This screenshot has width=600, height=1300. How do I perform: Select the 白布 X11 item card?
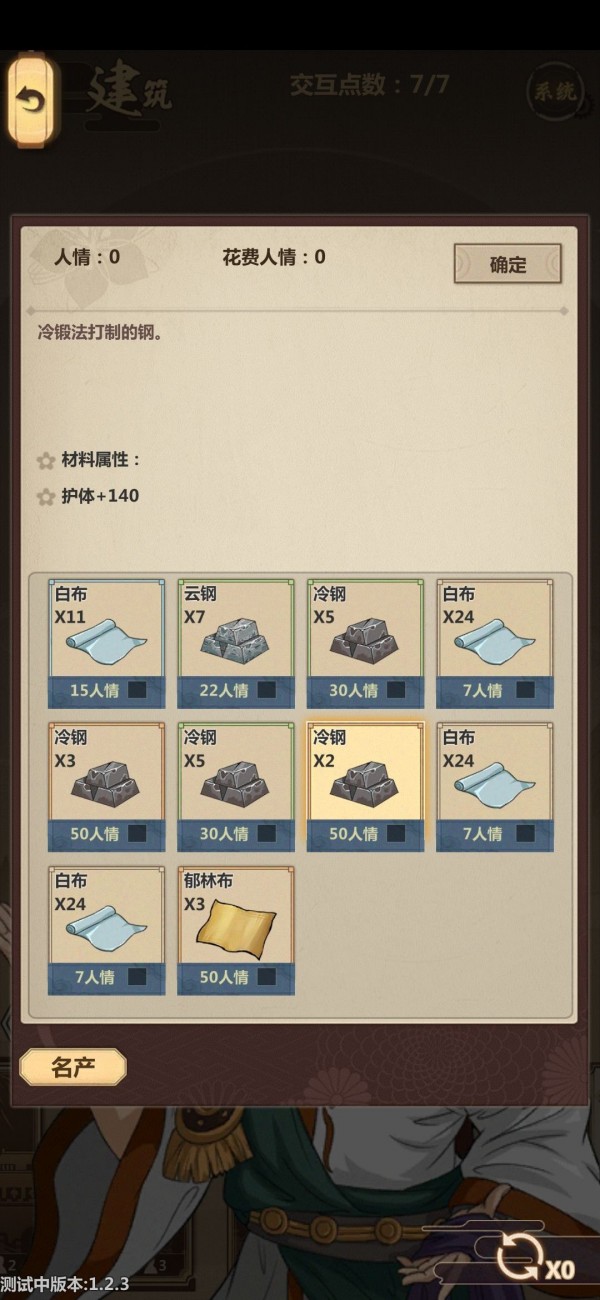106,631
